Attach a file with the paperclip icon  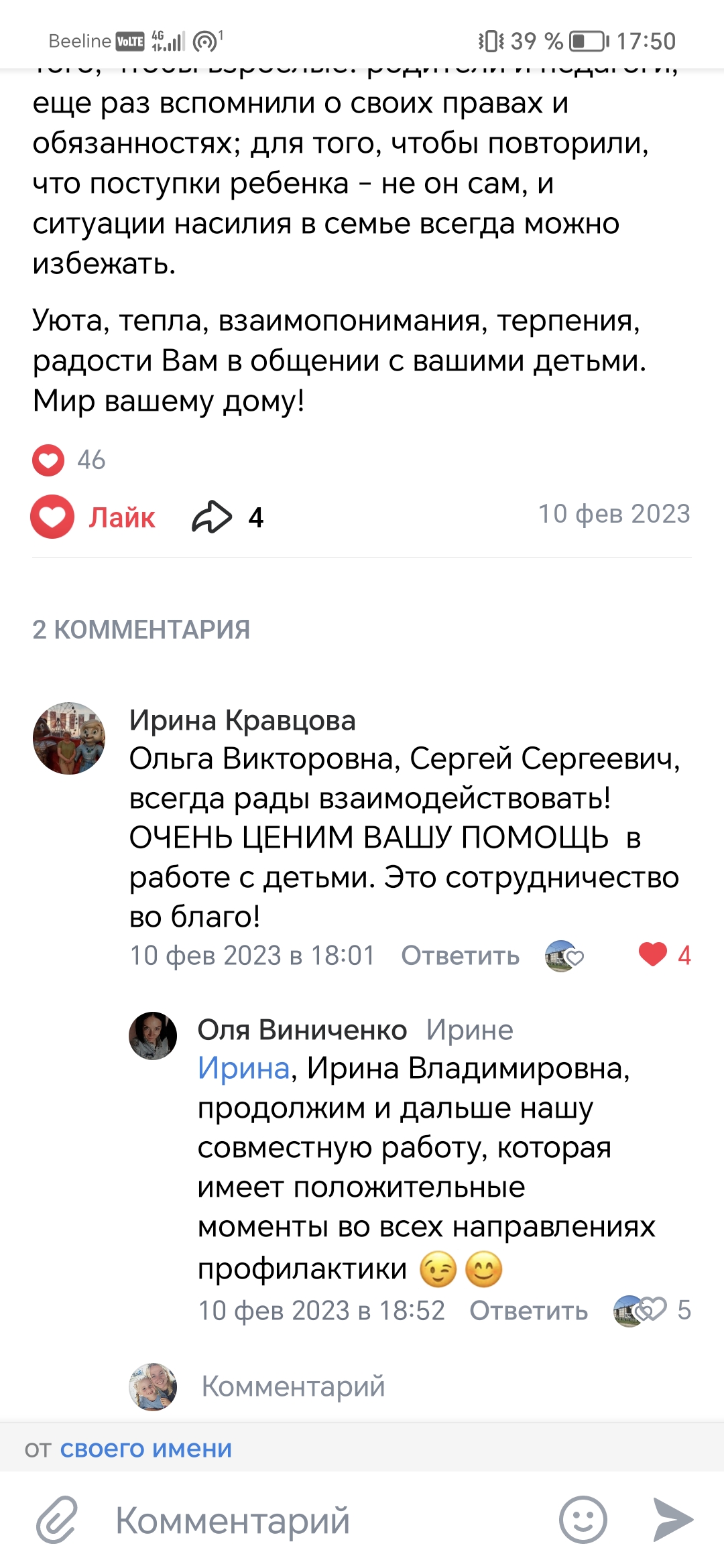(x=57, y=1520)
